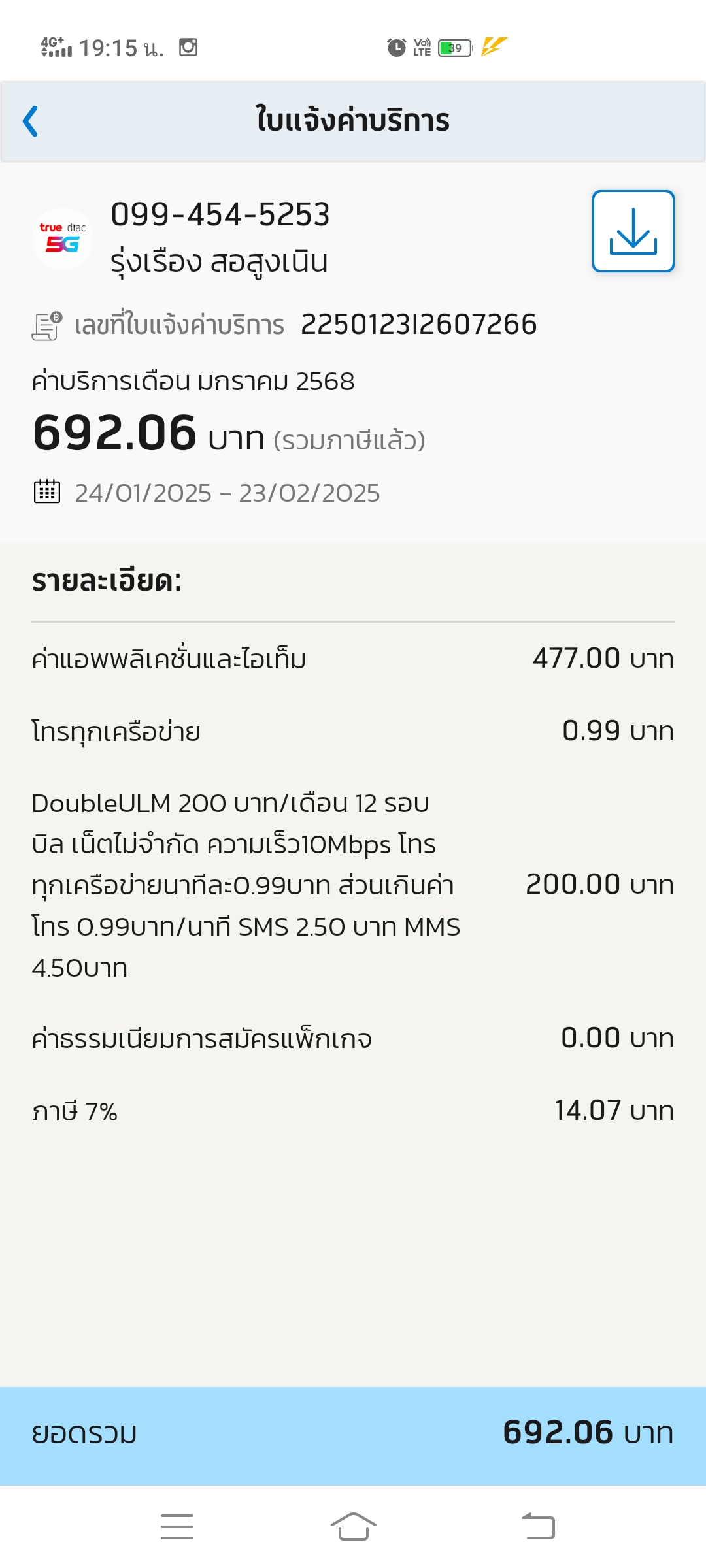Go back from the bill details page
Image resolution: width=706 pixels, height=1568 pixels.
[x=31, y=122]
